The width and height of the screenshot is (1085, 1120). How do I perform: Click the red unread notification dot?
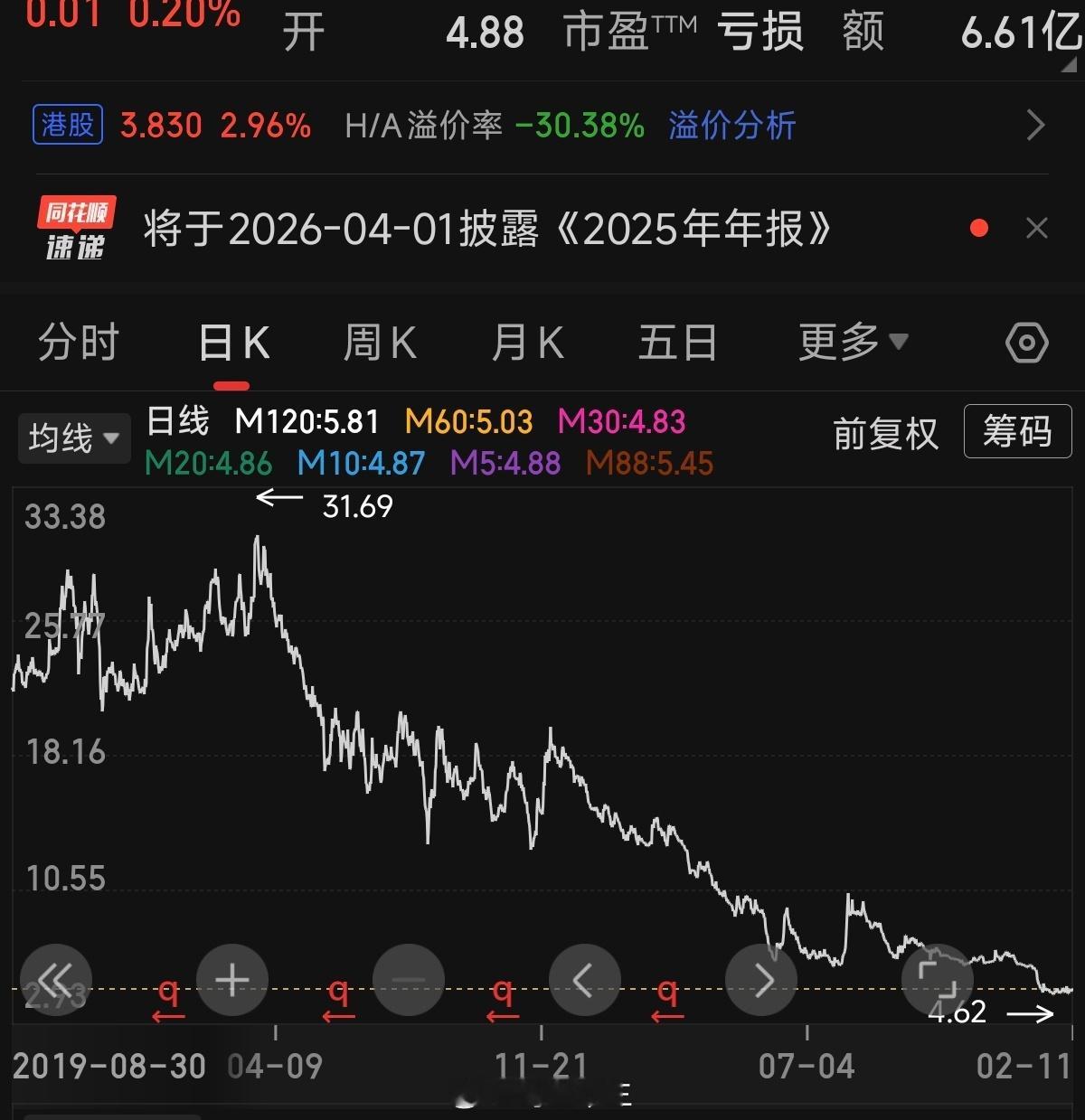click(978, 229)
